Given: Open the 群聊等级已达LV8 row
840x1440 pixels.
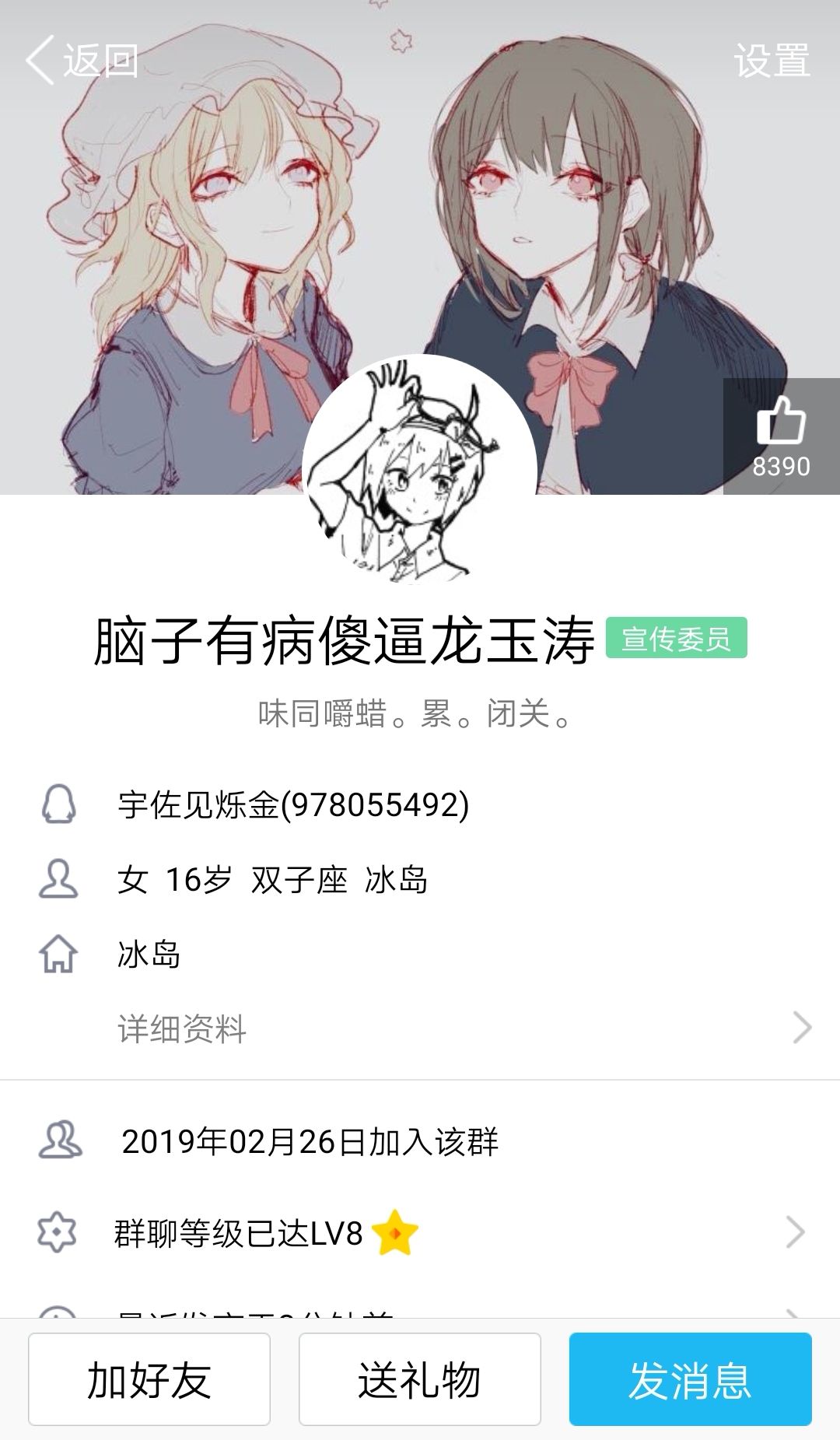Looking at the screenshot, I should point(420,1232).
